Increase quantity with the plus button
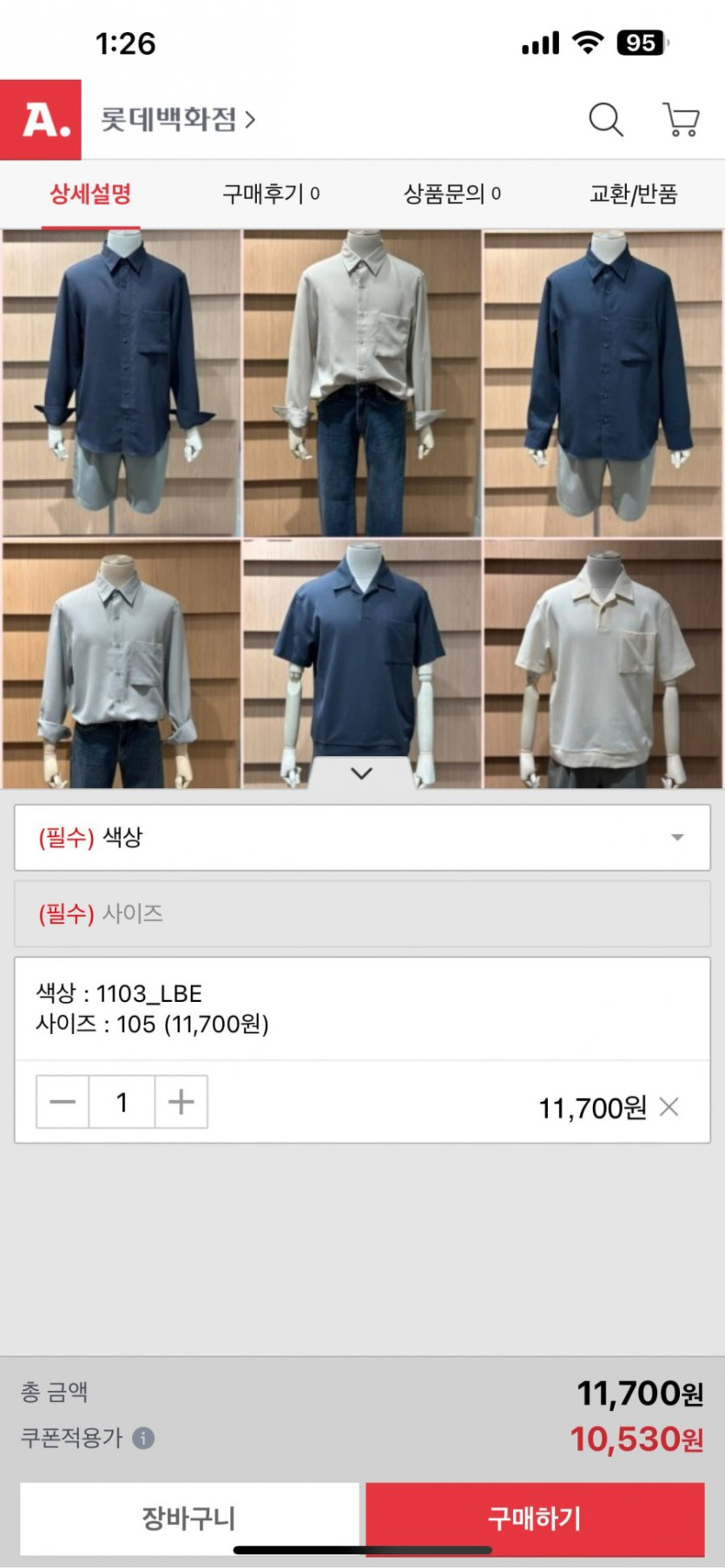Screen dimensions: 725x1568 coord(181,1102)
